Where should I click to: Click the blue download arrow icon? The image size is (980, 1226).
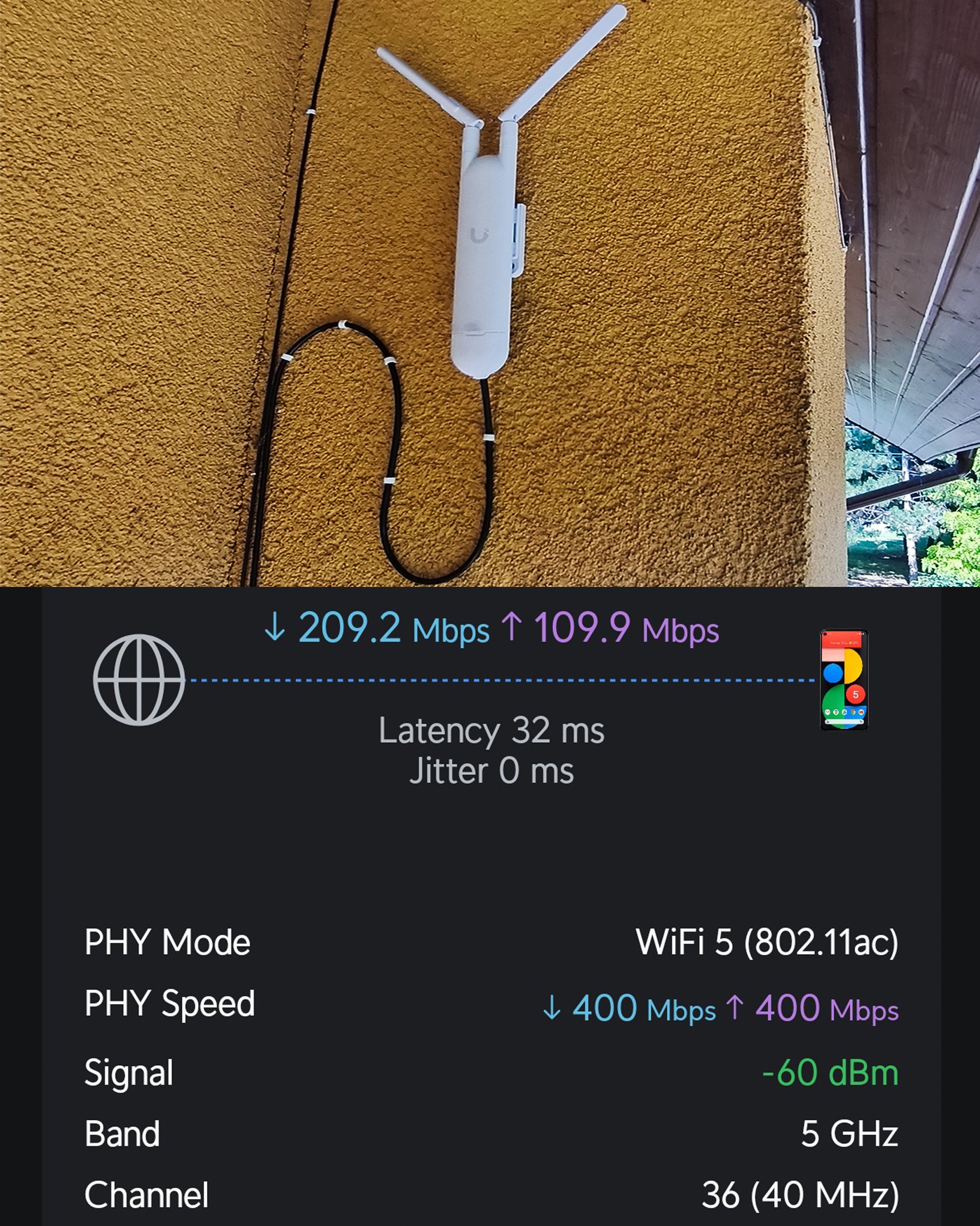pyautogui.click(x=276, y=630)
